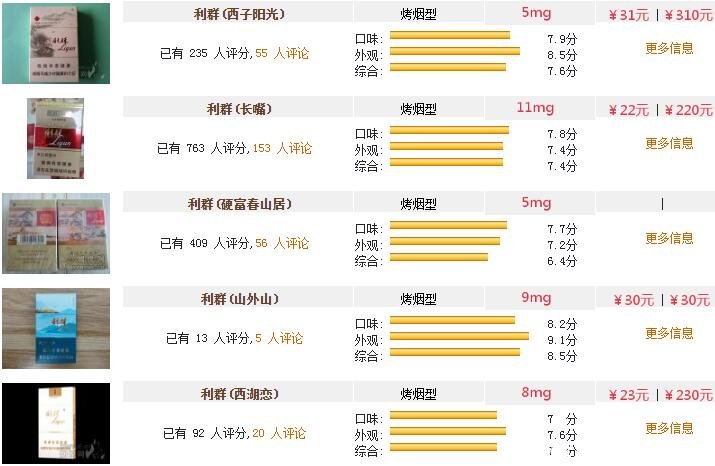Open 更多信息 for 利群(长嘴)
Image resolution: width=715 pixels, height=466 pixels.
(x=669, y=143)
